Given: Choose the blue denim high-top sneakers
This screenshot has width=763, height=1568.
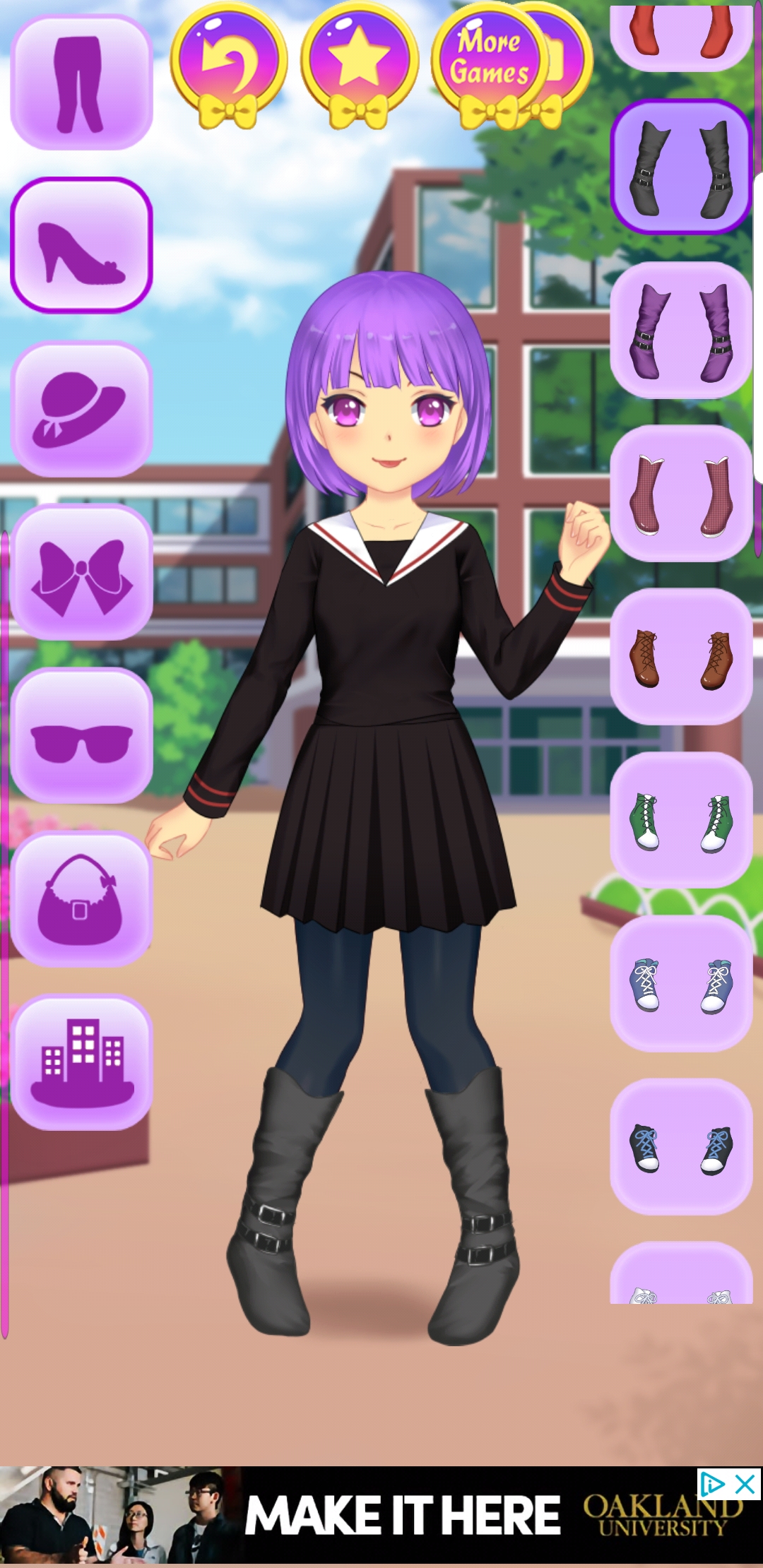Looking at the screenshot, I should (x=681, y=983).
